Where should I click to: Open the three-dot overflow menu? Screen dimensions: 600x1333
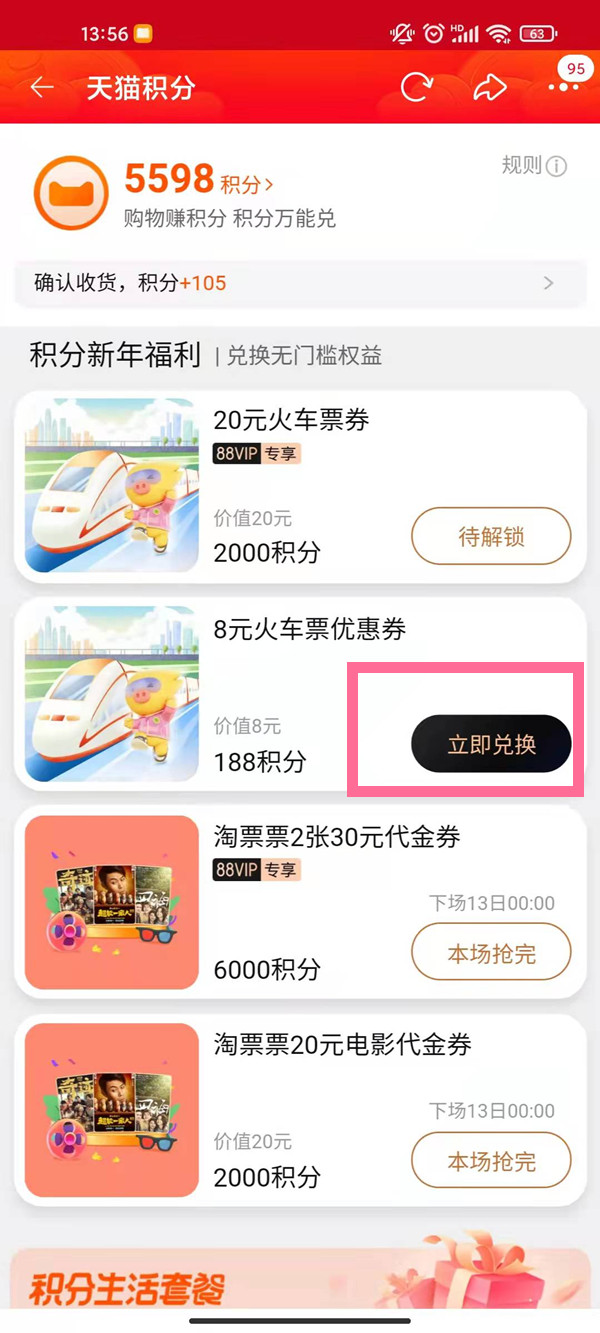pos(563,88)
